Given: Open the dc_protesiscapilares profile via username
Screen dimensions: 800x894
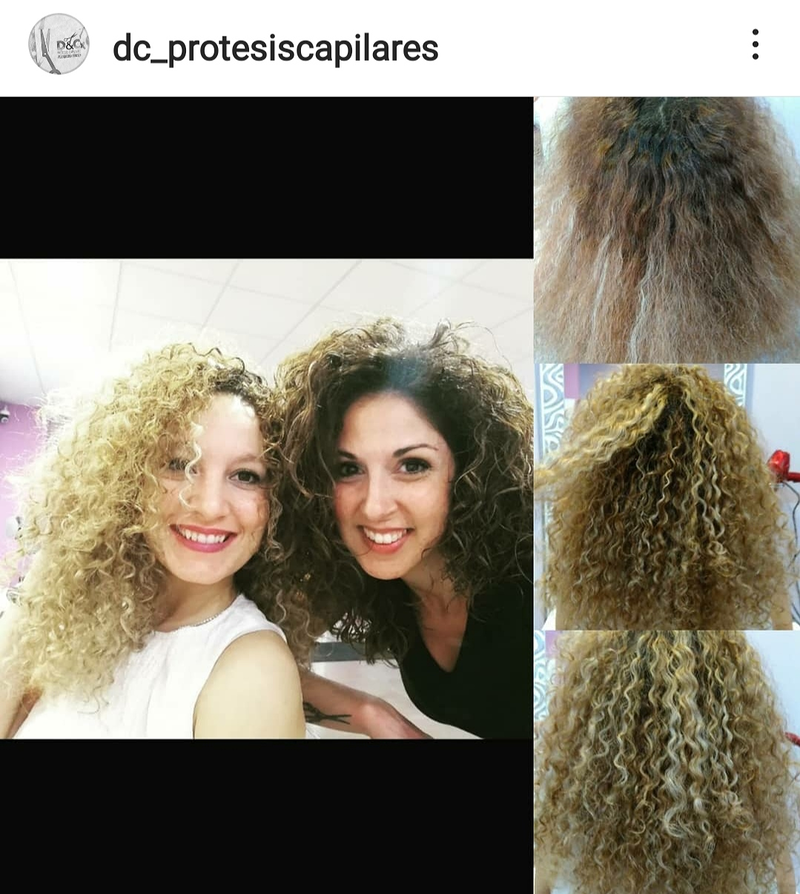Looking at the screenshot, I should 277,44.
